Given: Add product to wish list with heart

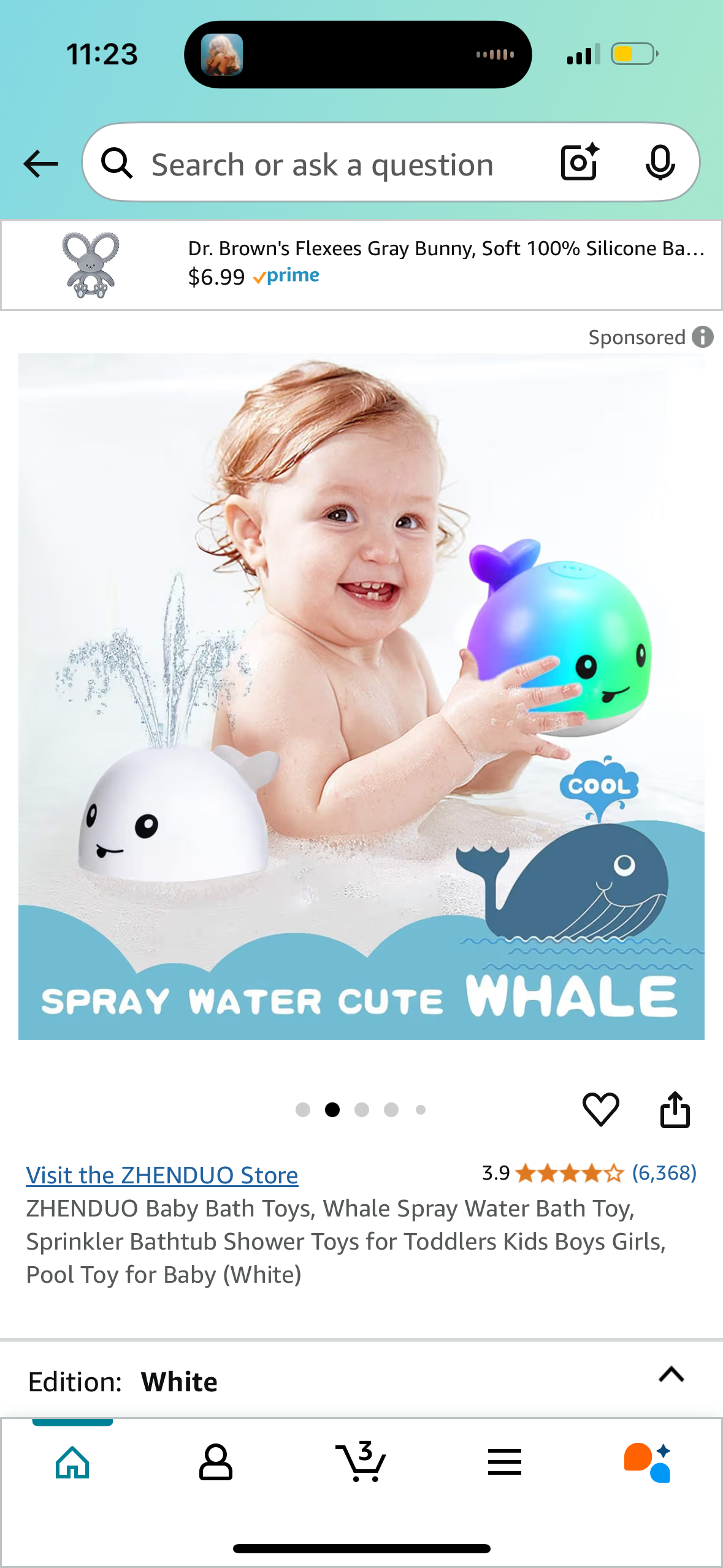Looking at the screenshot, I should [600, 1109].
